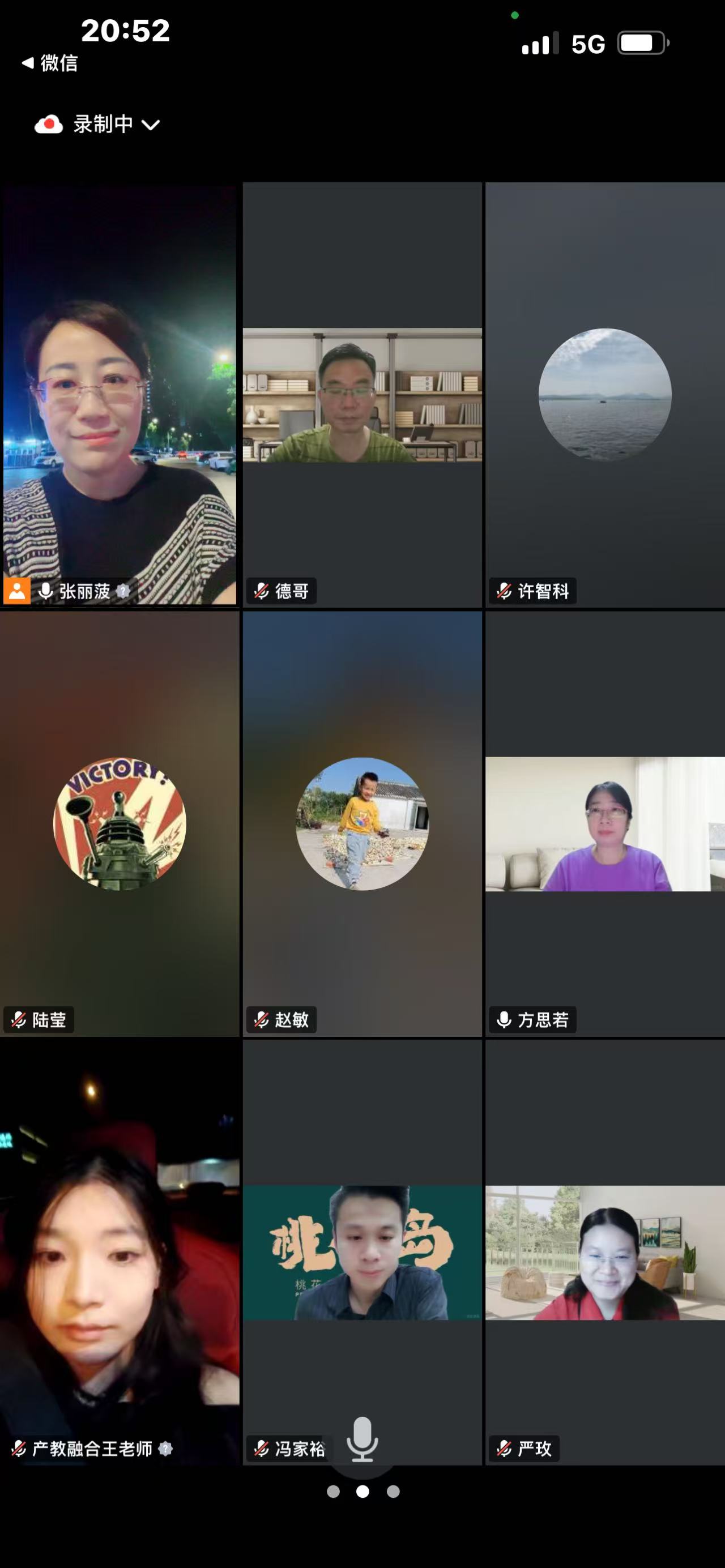Return to 微信 via back link
The height and width of the screenshot is (1568, 725).
pyautogui.click(x=50, y=63)
